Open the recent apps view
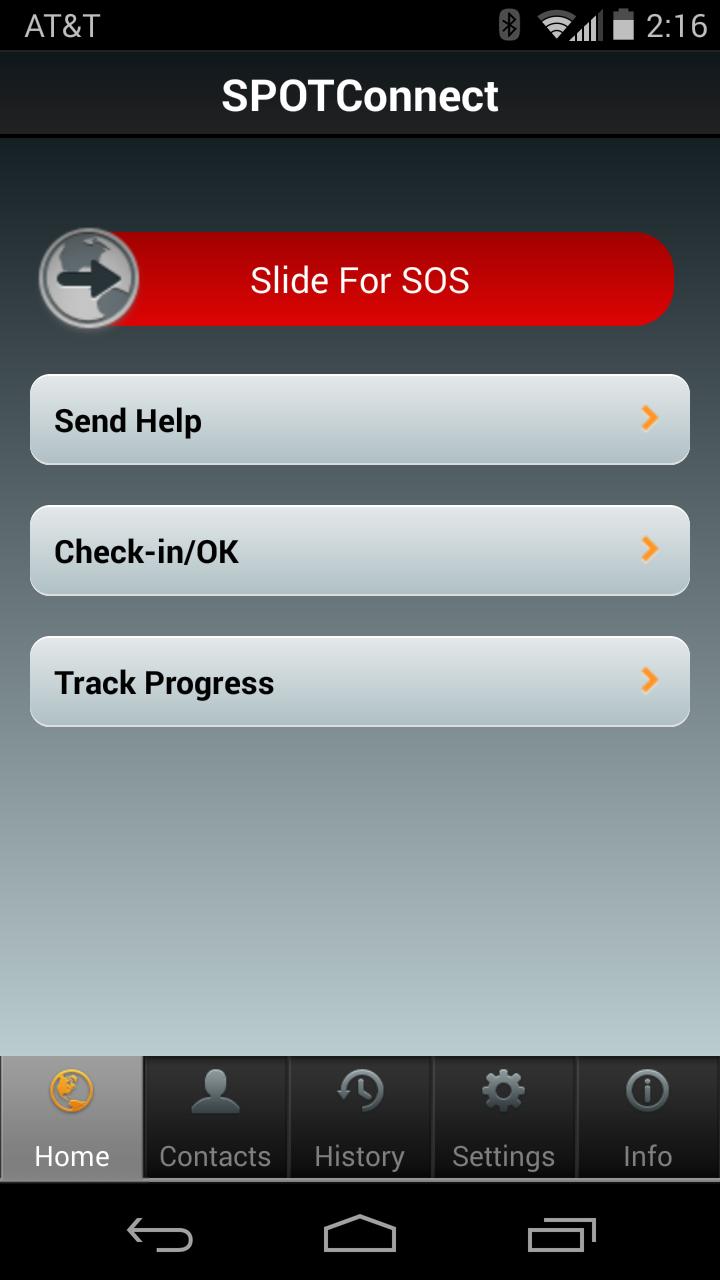Viewport: 720px width, 1280px height. point(561,1235)
